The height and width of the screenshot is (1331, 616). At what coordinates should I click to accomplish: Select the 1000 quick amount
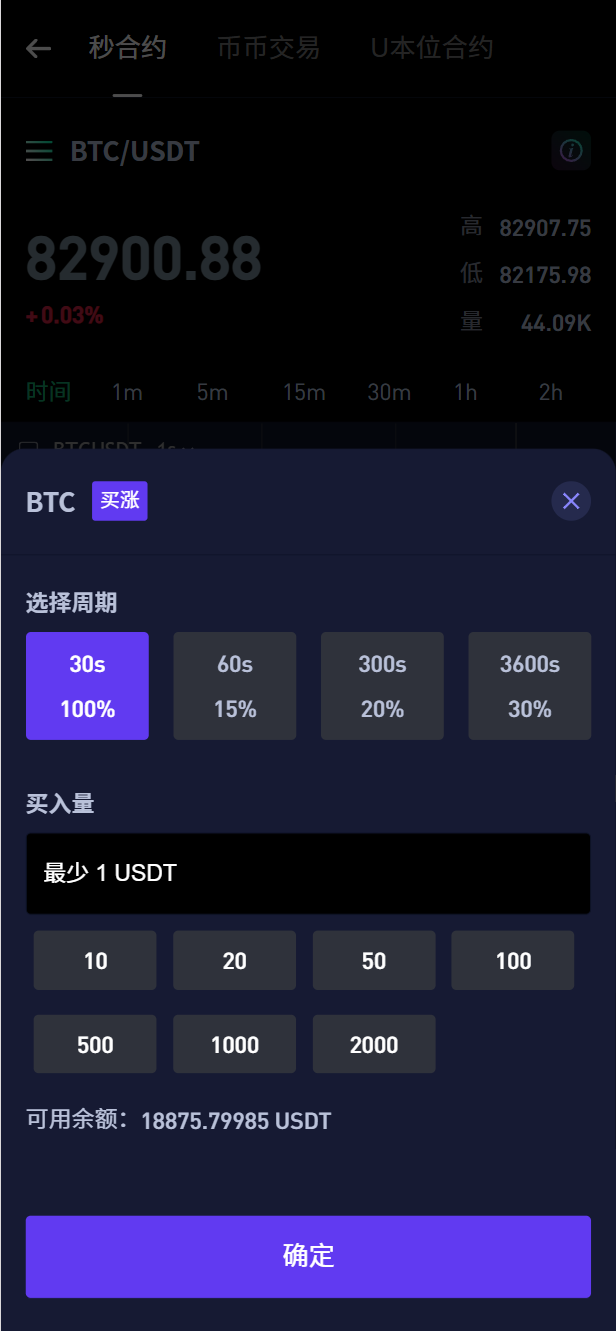click(x=235, y=1045)
